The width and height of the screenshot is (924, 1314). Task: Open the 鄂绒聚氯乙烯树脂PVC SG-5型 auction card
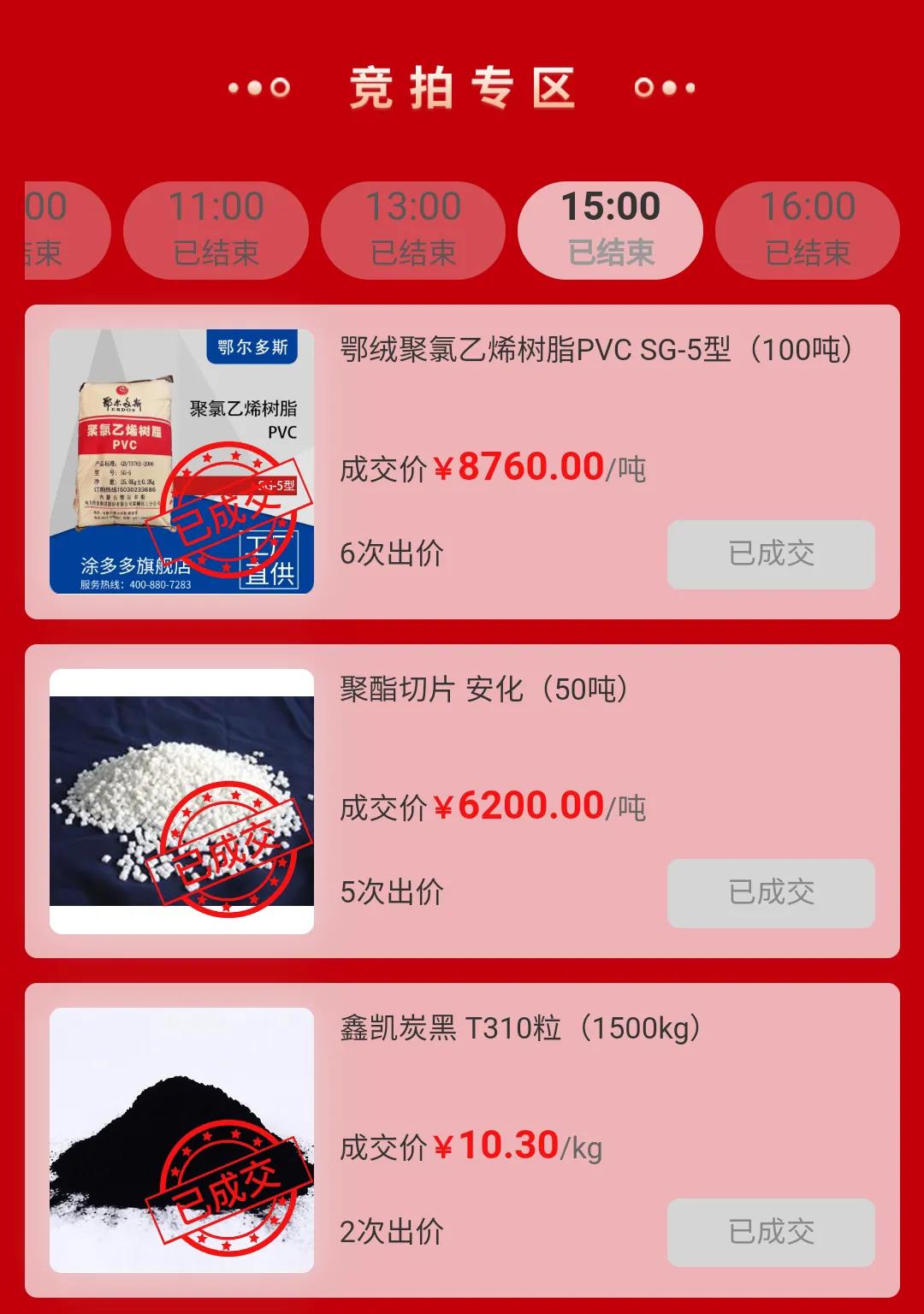(595, 351)
